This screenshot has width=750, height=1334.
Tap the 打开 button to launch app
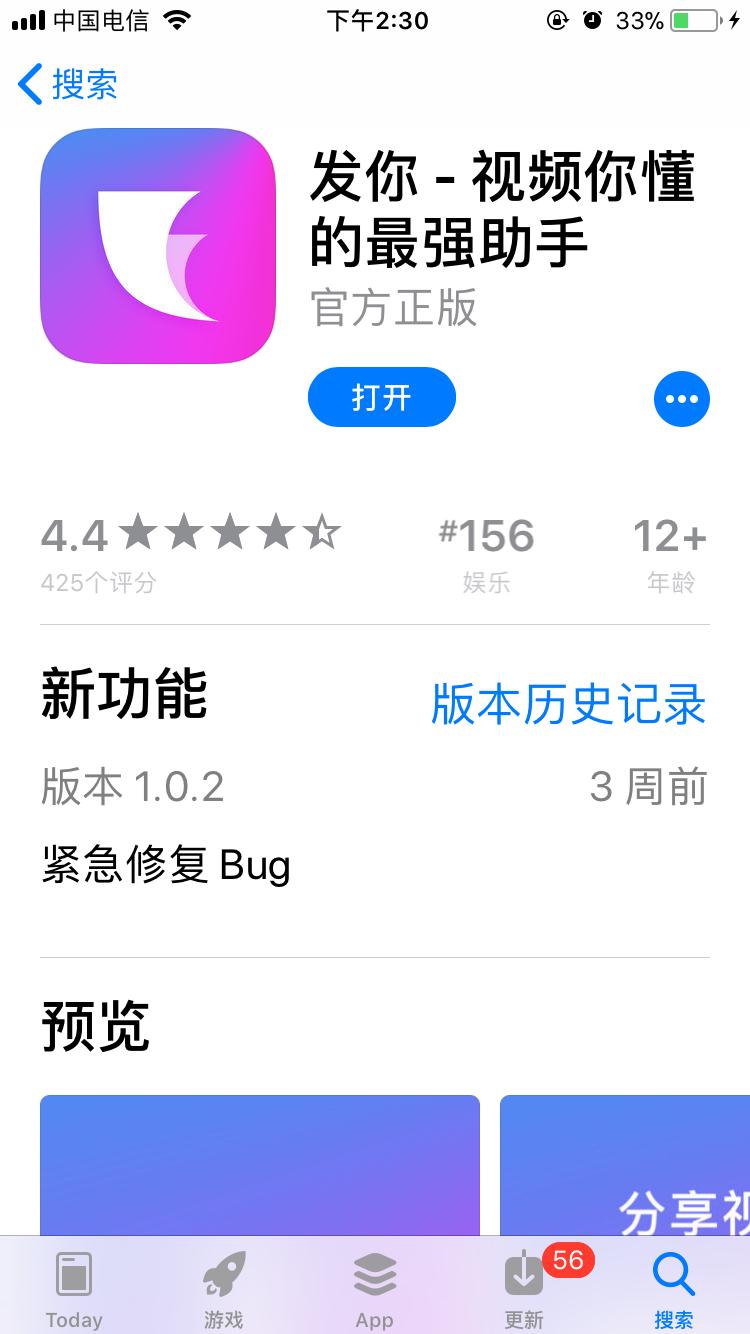pyautogui.click(x=381, y=397)
